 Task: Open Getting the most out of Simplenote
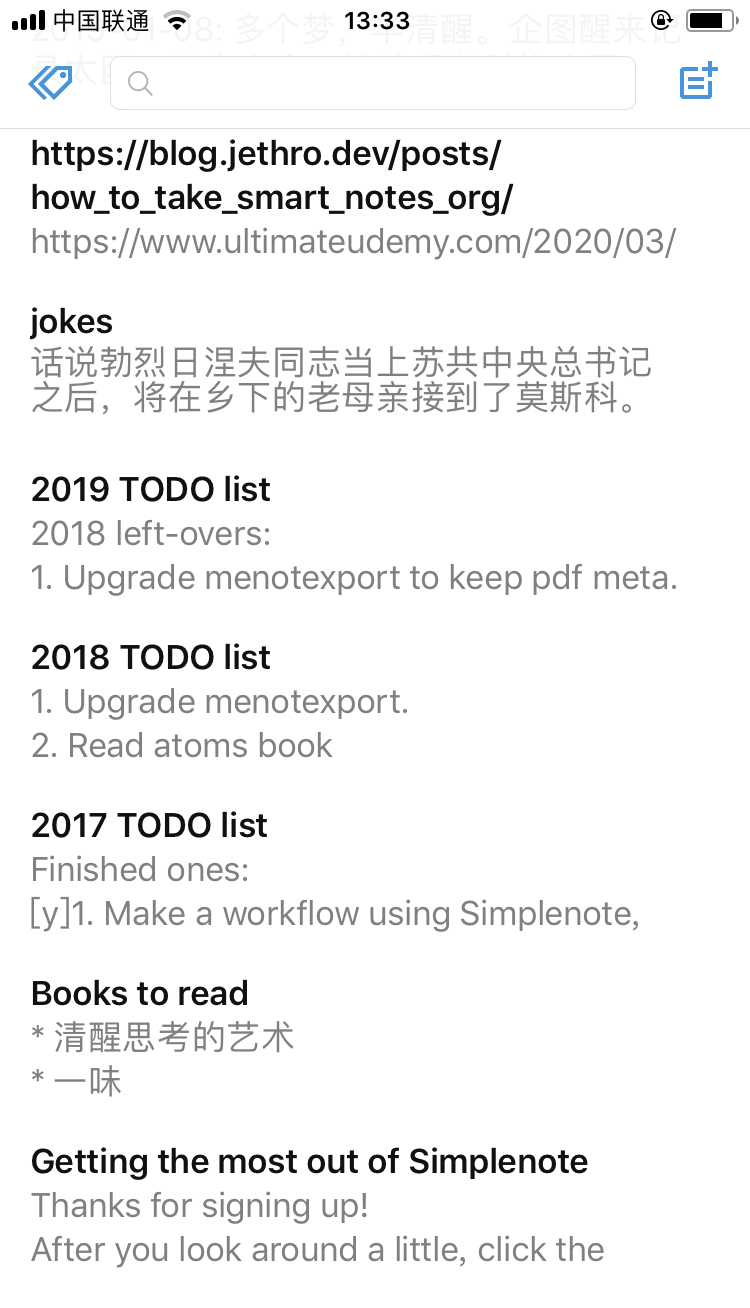click(x=309, y=1161)
